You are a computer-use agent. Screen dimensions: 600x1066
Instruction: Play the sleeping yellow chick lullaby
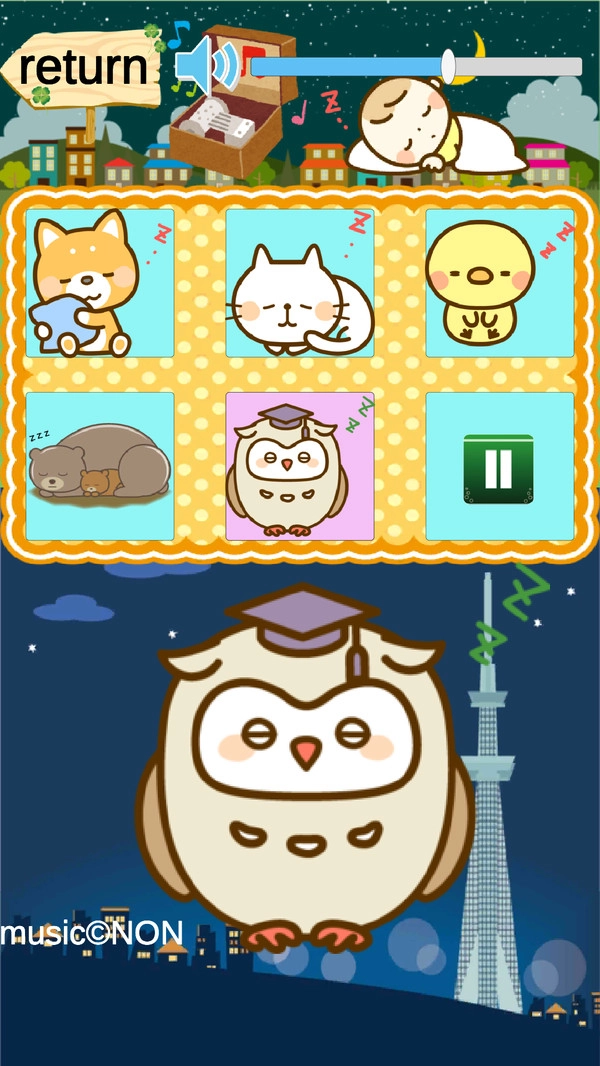pyautogui.click(x=500, y=283)
